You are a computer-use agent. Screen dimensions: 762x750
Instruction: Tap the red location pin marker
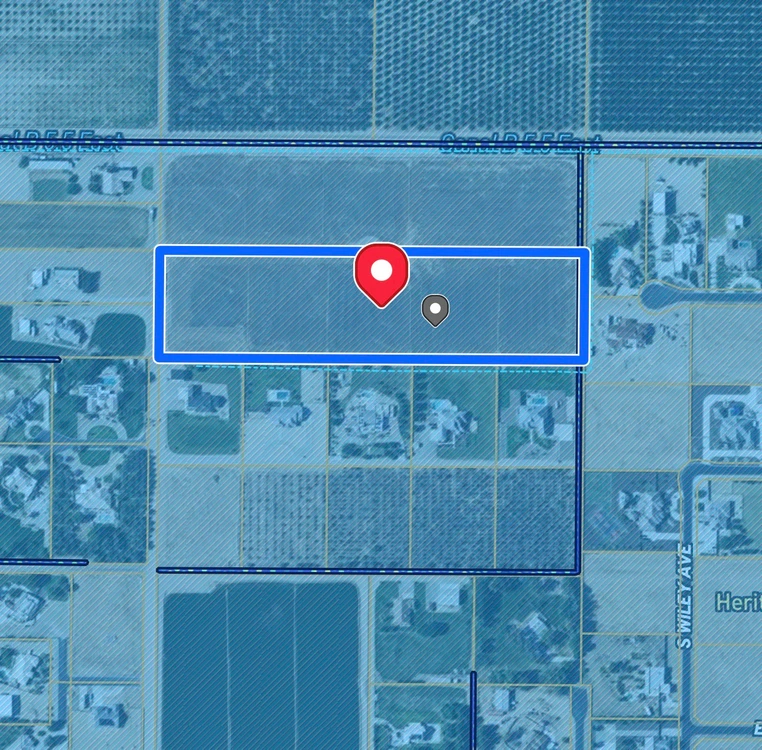click(x=381, y=272)
